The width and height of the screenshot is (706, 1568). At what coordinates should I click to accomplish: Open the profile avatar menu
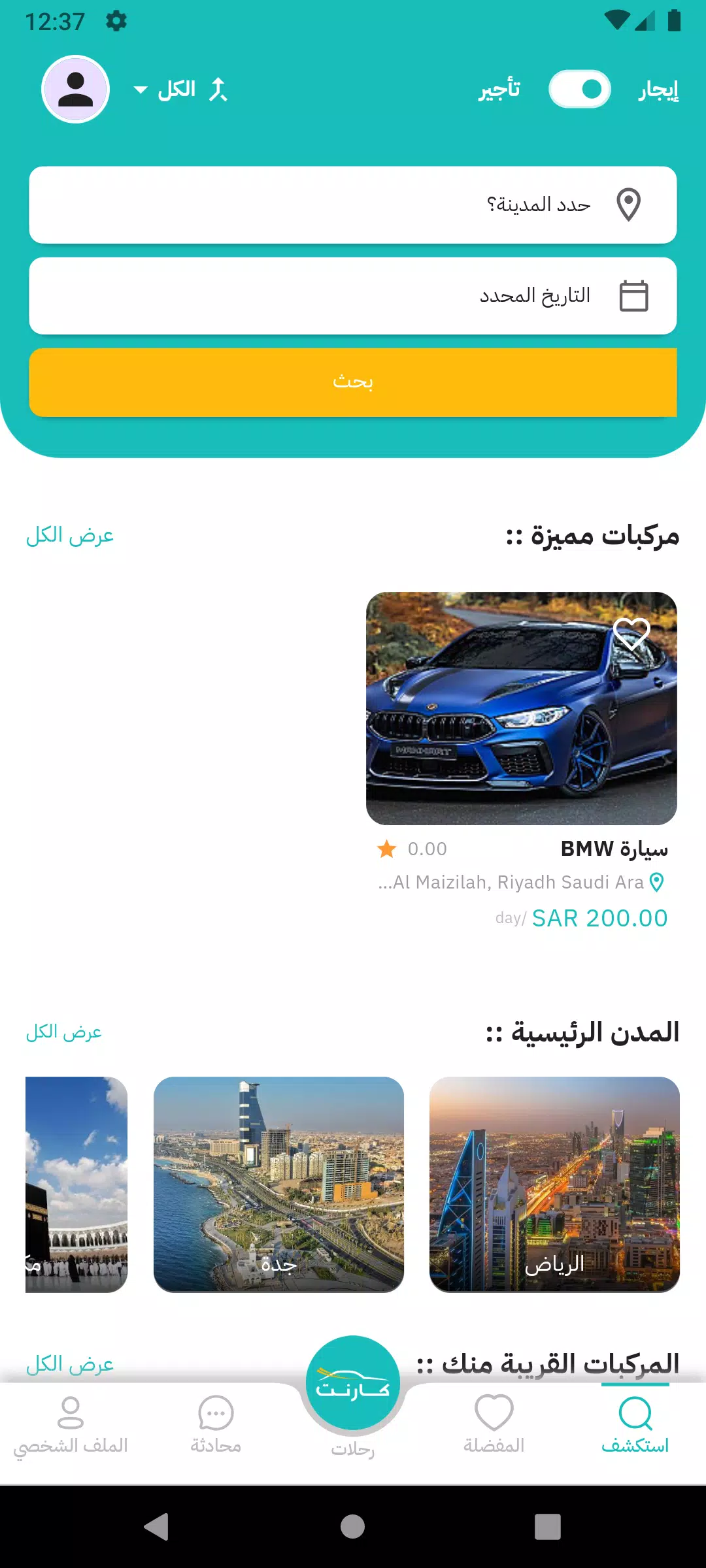(x=75, y=89)
